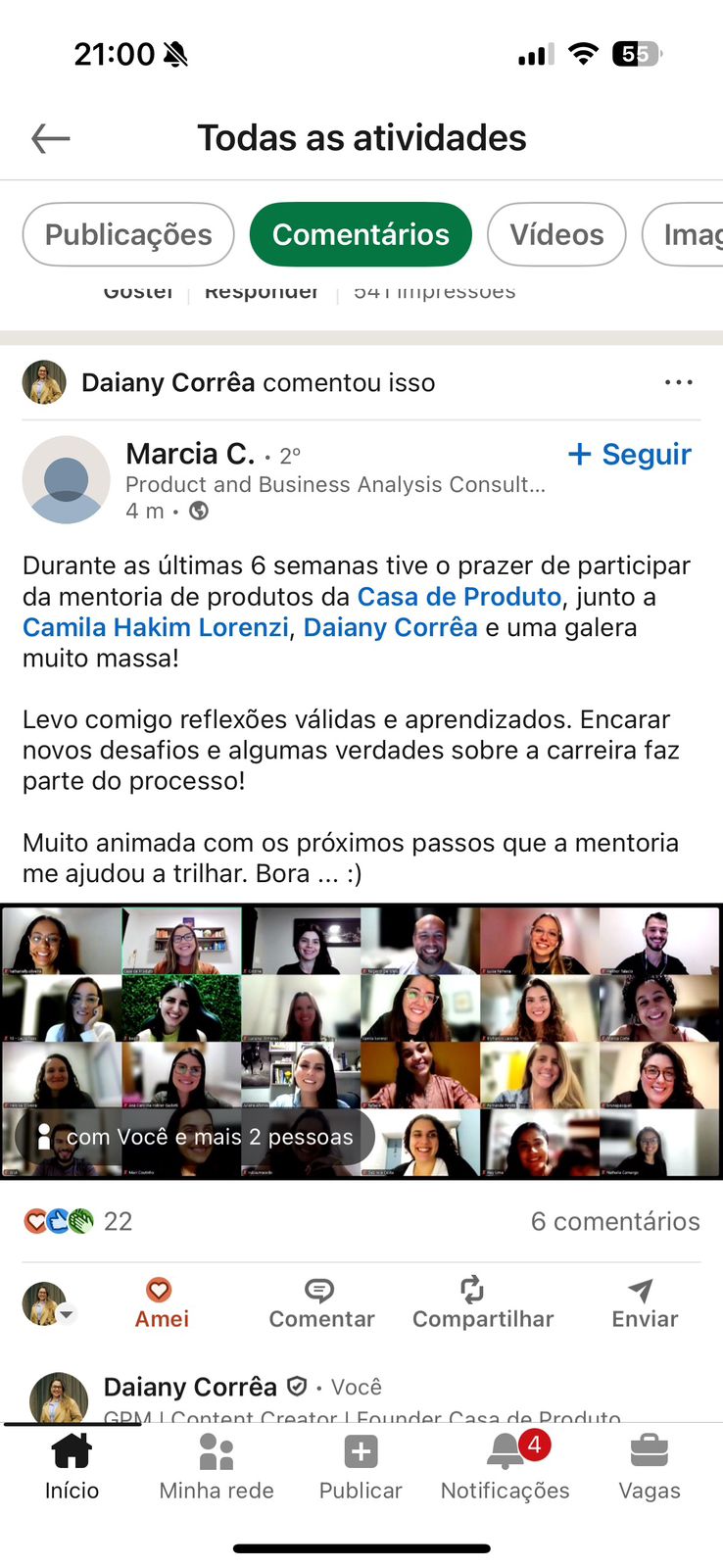The height and width of the screenshot is (1568, 723).
Task: Open the Casa de Produto link
Action: click(x=458, y=597)
